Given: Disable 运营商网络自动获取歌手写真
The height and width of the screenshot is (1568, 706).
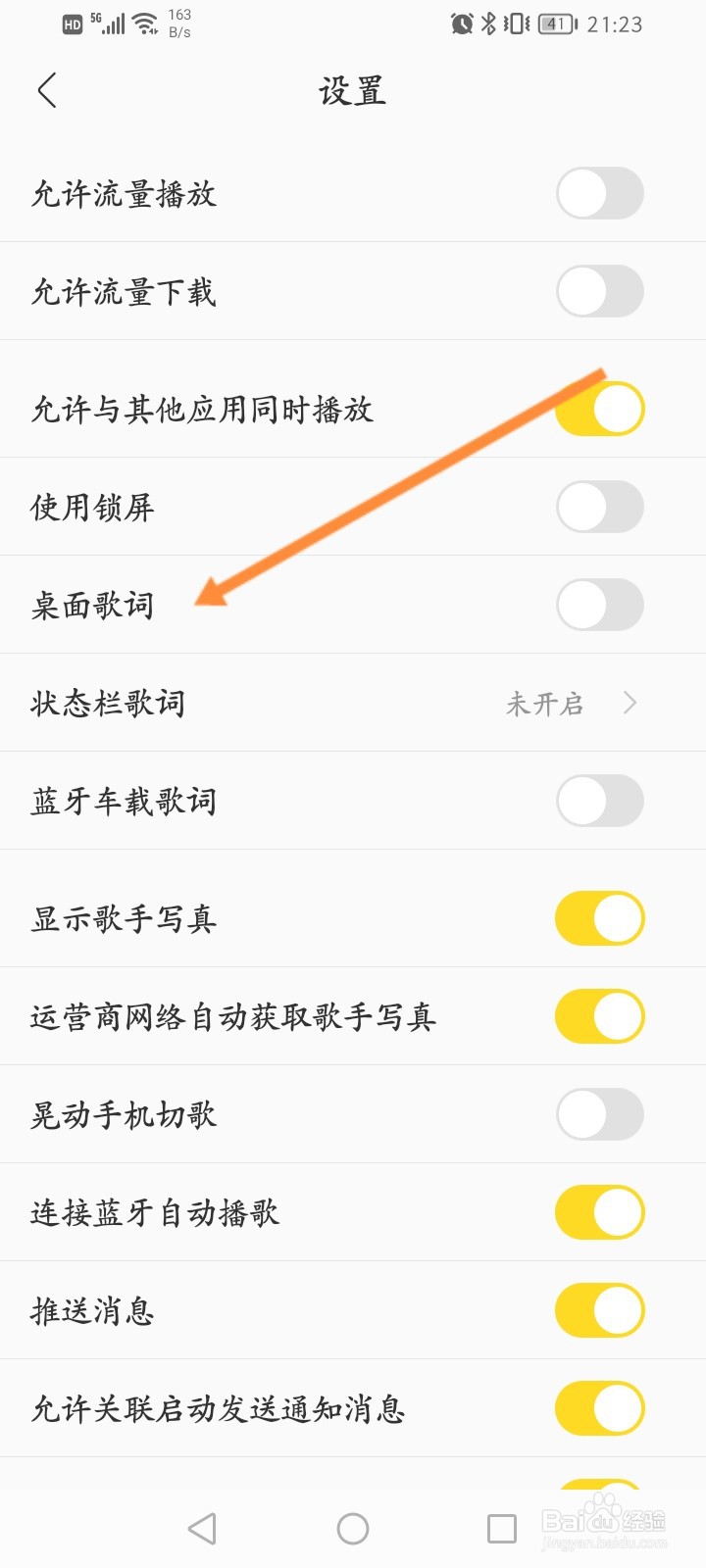Looking at the screenshot, I should coord(600,1016).
